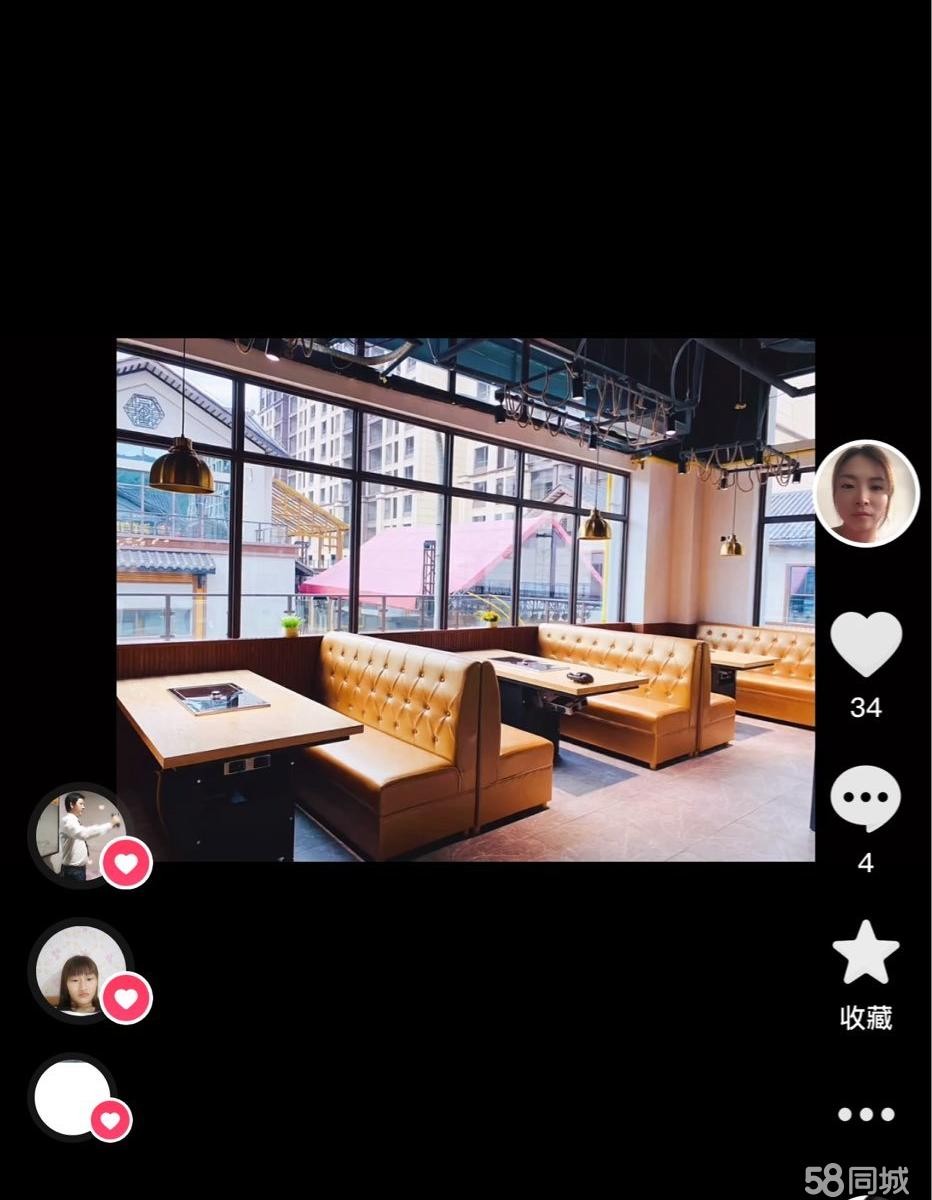Like this video with the heart
The image size is (932, 1200).
point(865,645)
